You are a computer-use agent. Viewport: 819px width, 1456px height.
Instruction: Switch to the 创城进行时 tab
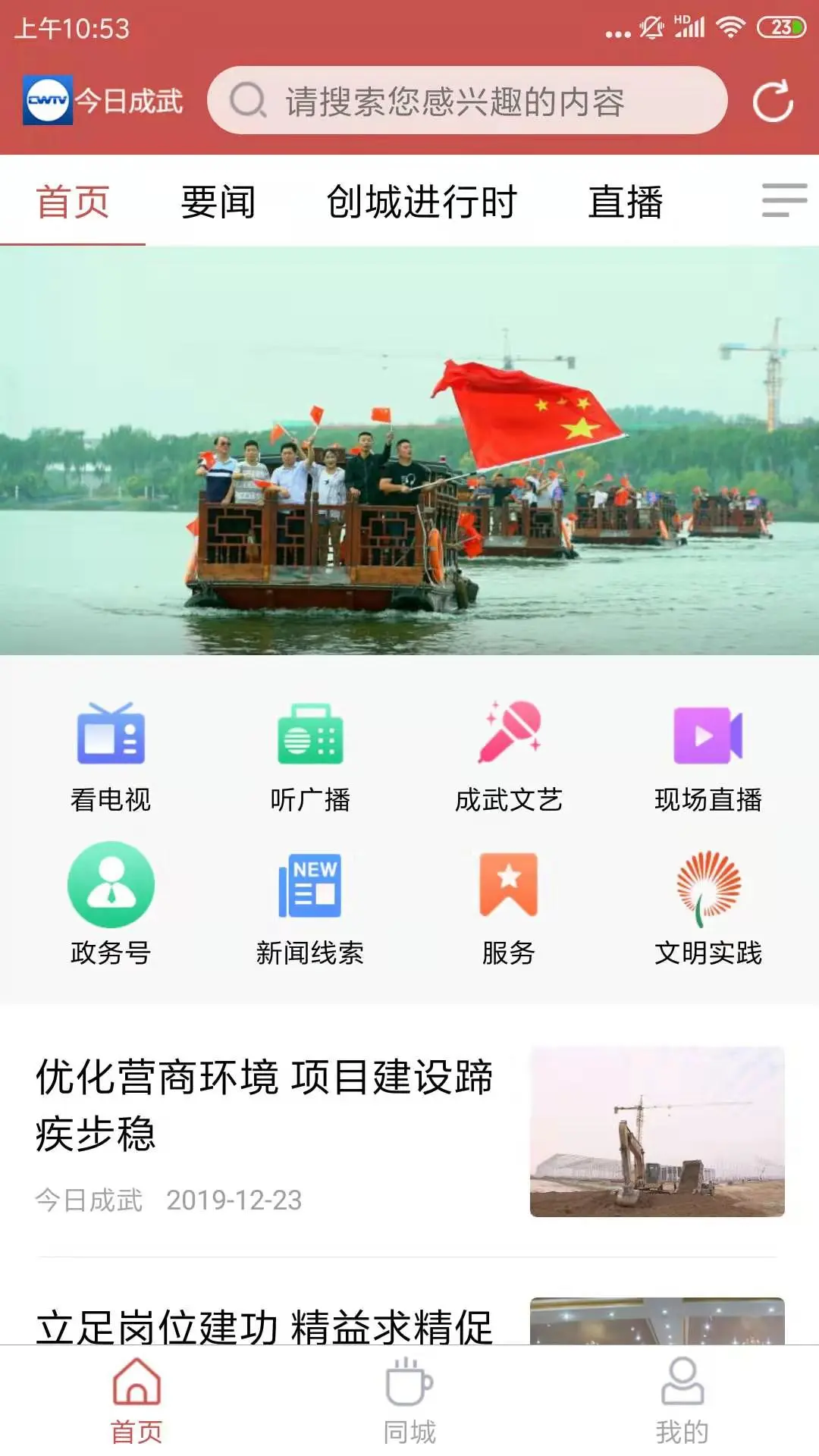[x=422, y=202]
